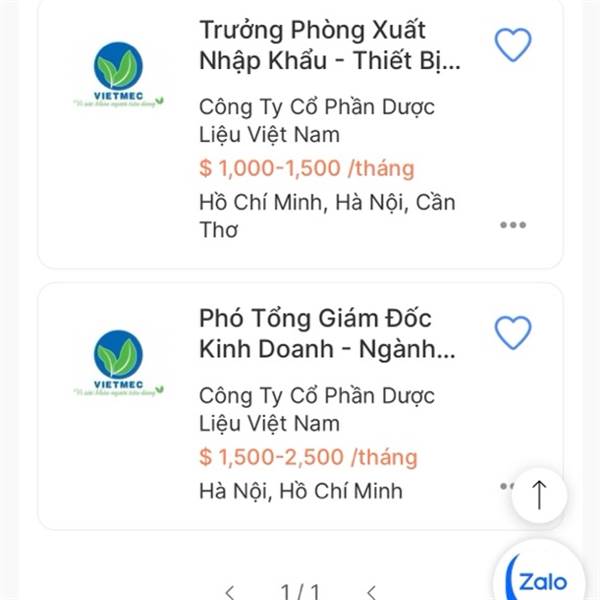The image size is (600, 600).
Task: Go to the previous page of results
Action: 230,591
